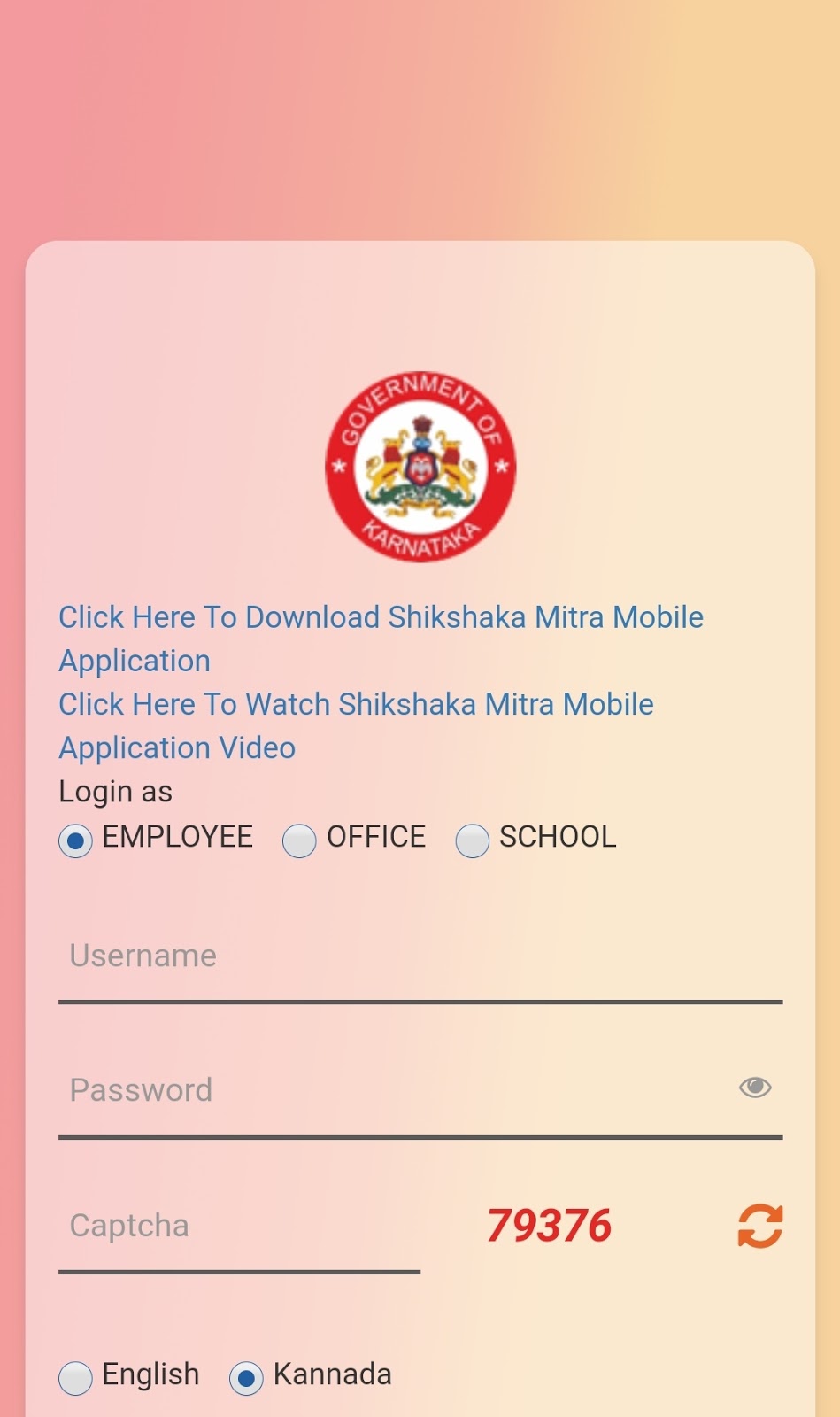The image size is (840, 1417).
Task: Show password with the eye icon
Action: tap(755, 1087)
